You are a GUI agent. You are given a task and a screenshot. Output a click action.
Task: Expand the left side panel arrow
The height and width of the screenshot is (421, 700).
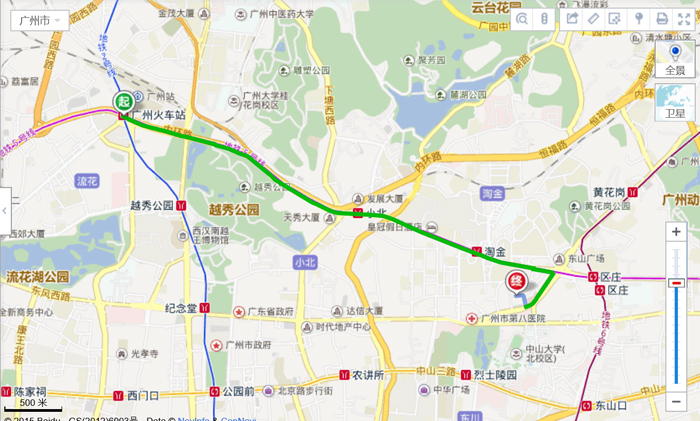click(x=4, y=210)
